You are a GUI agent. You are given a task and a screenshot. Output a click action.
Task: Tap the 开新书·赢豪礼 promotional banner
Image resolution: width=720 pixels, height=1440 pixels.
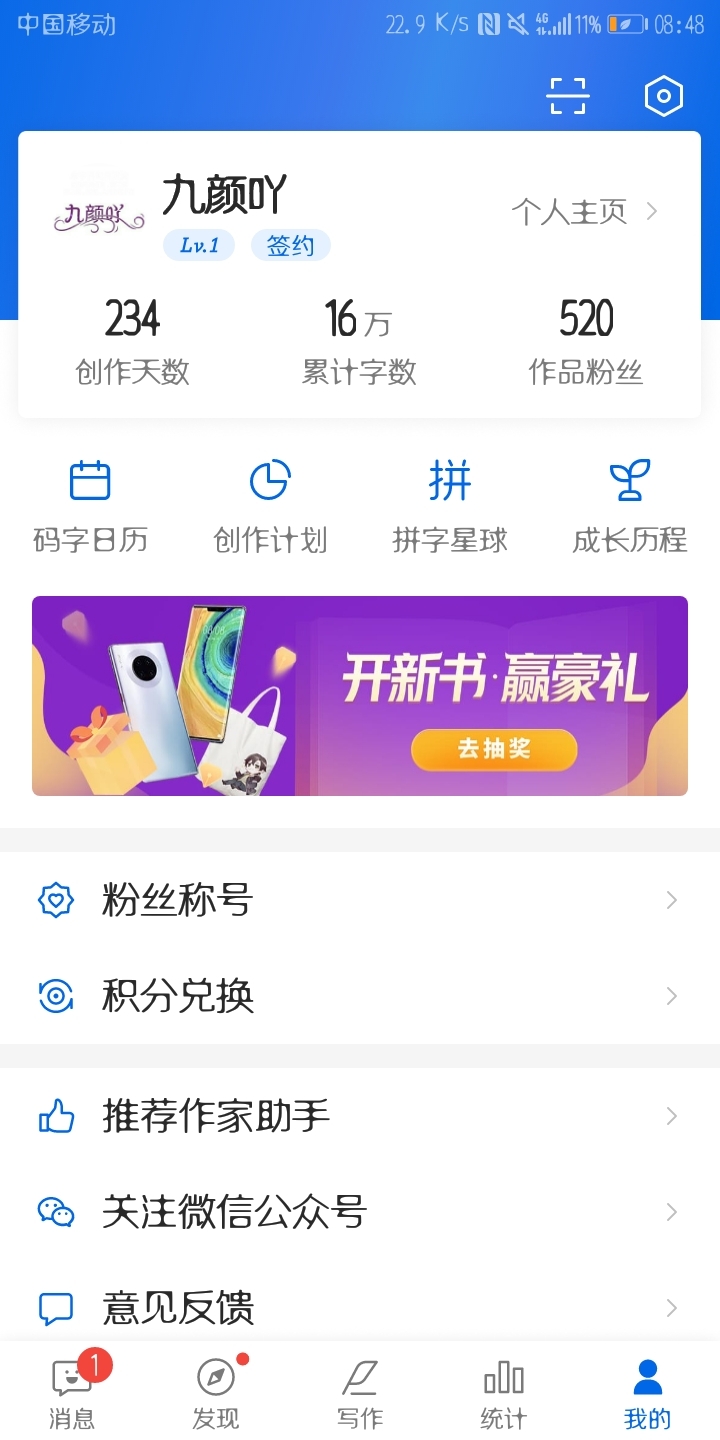(360, 696)
